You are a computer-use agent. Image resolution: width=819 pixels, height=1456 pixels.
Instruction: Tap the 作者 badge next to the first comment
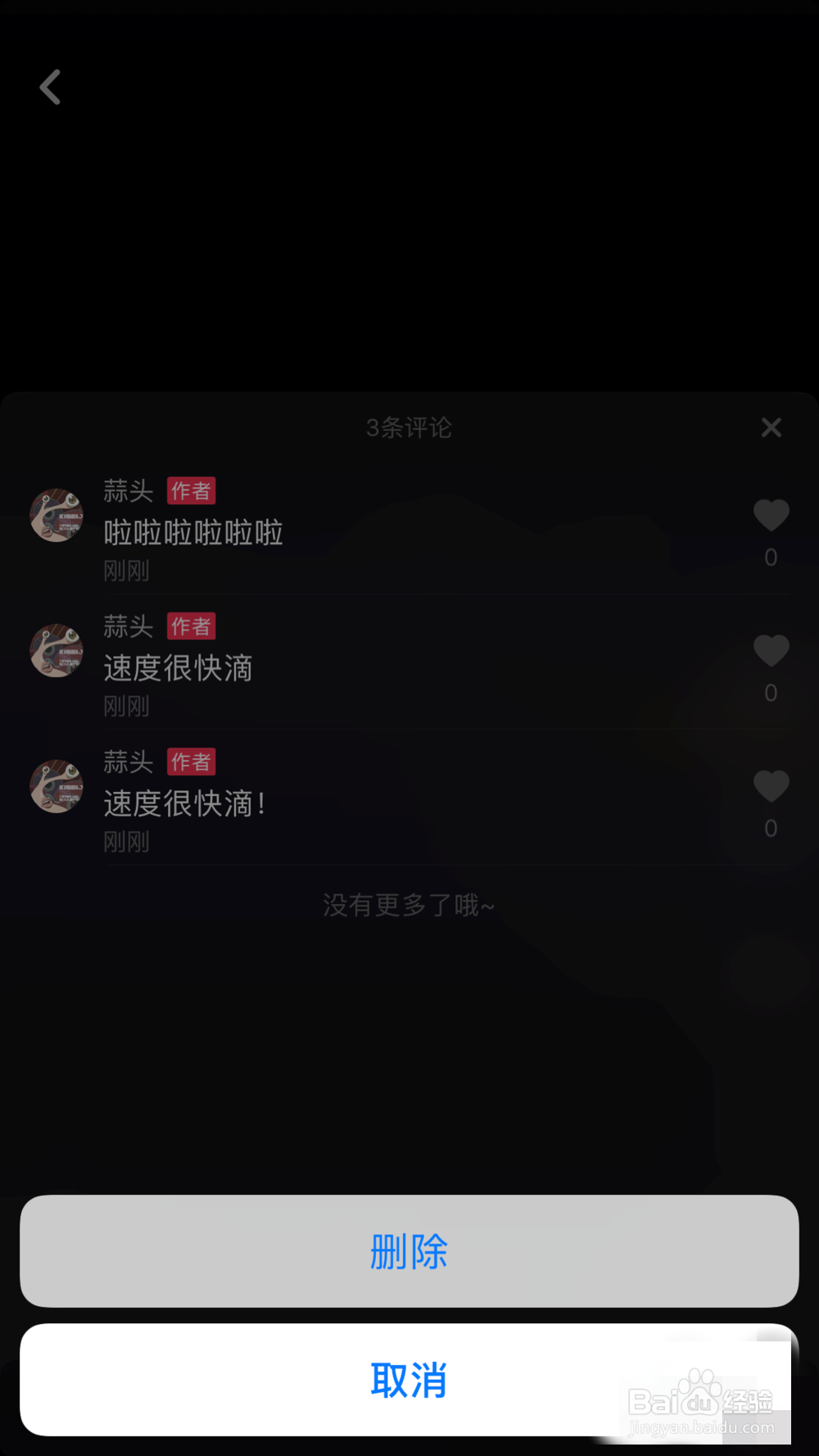pyautogui.click(x=191, y=491)
